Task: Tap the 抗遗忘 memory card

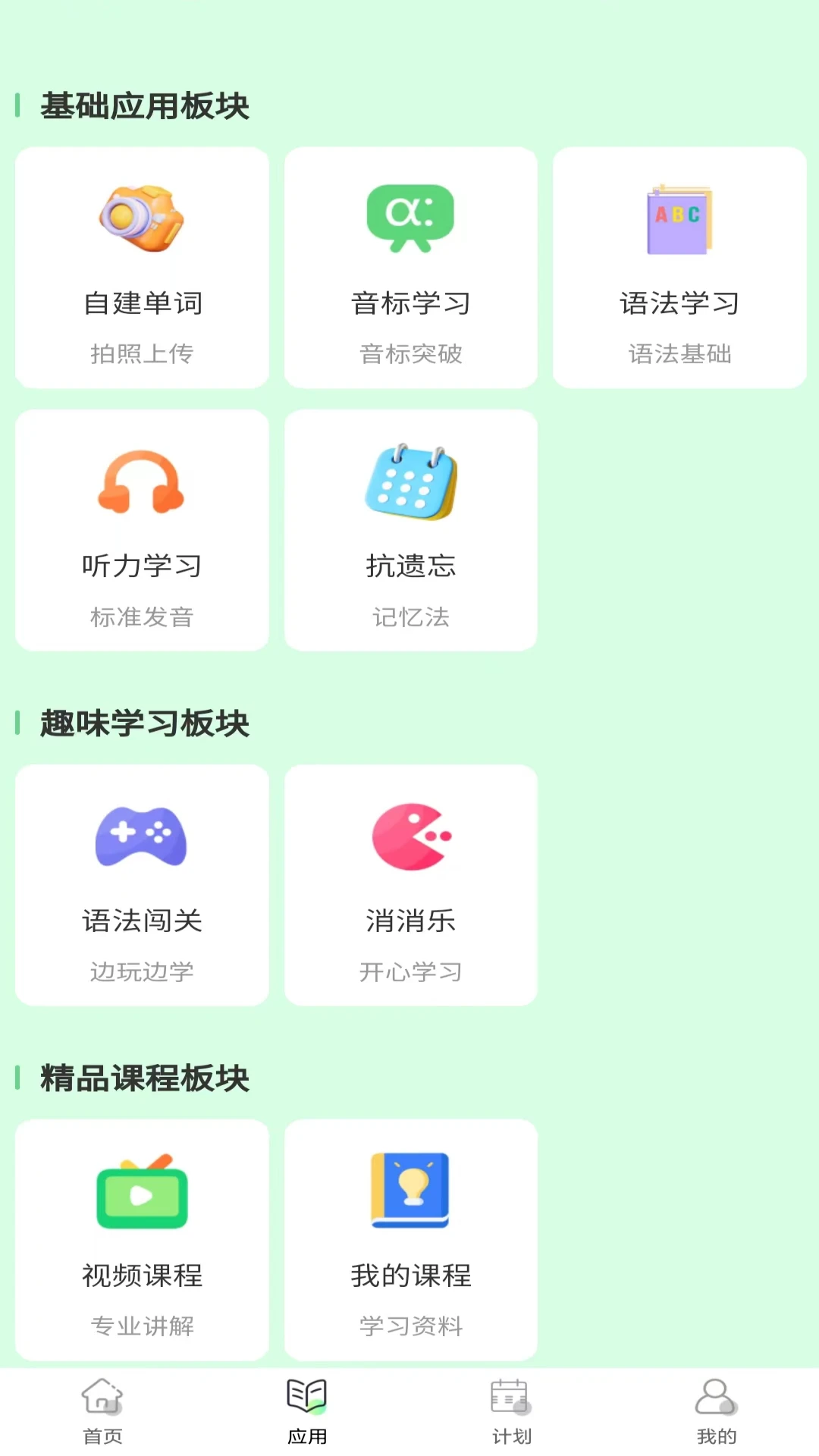Action: pyautogui.click(x=410, y=529)
